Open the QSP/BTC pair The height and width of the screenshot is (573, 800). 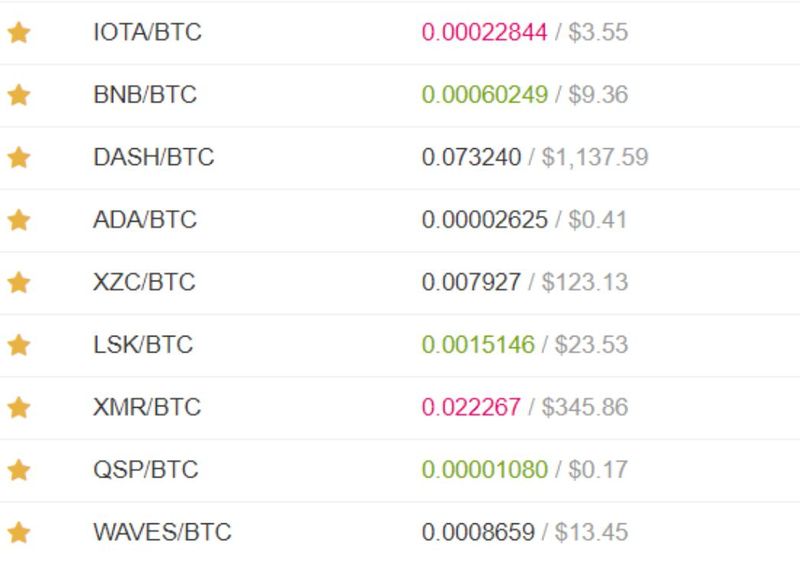[x=146, y=470]
